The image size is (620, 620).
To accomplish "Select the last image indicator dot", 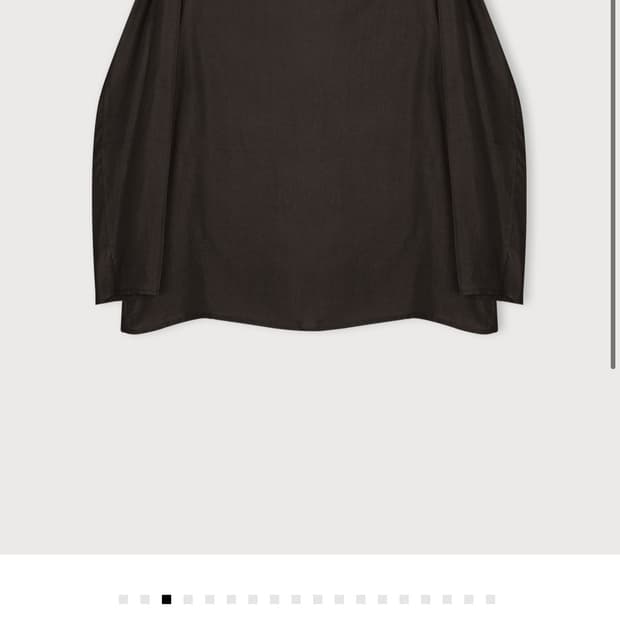I will pos(490,600).
